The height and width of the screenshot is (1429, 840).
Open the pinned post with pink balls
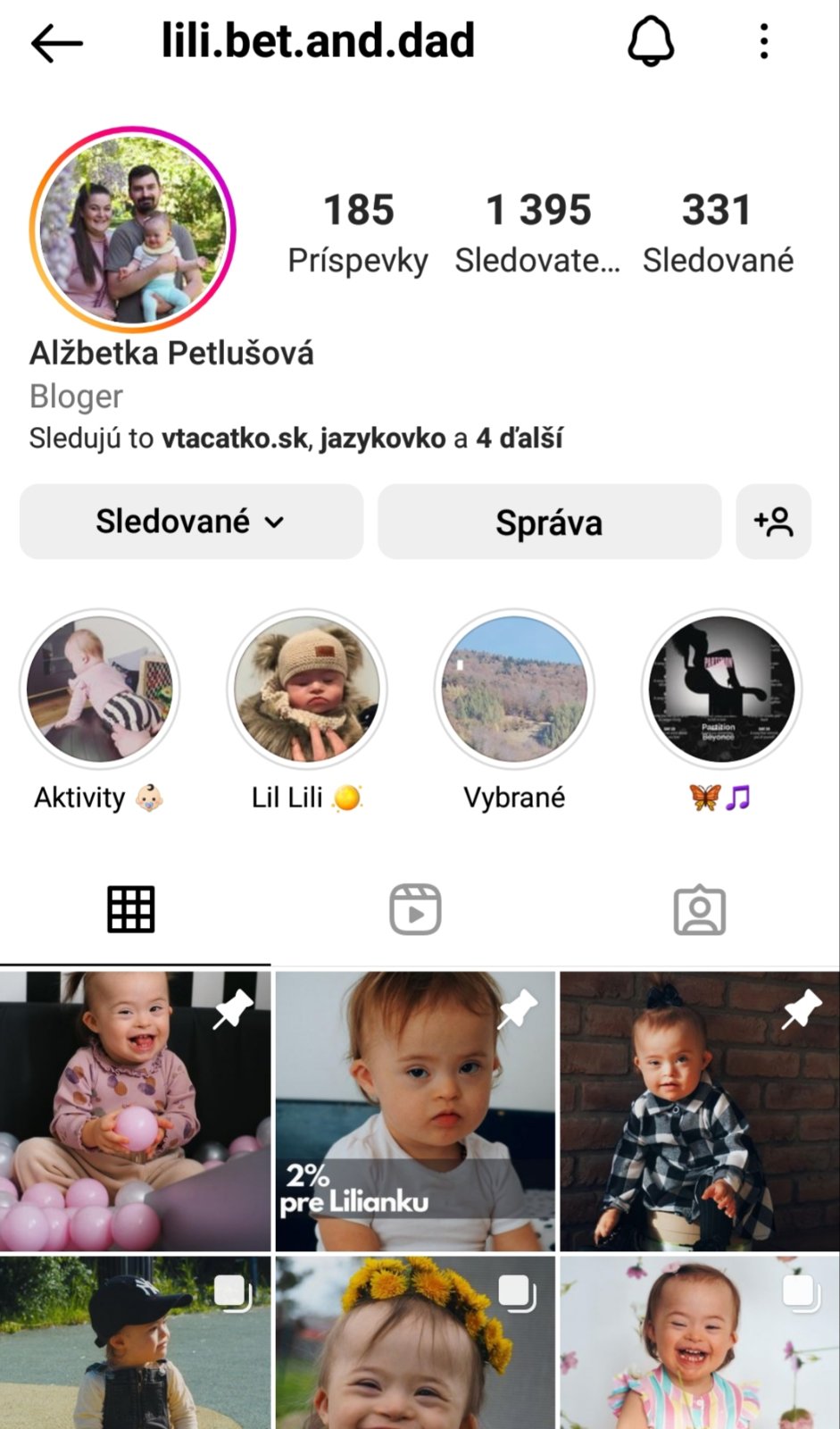point(134,1111)
